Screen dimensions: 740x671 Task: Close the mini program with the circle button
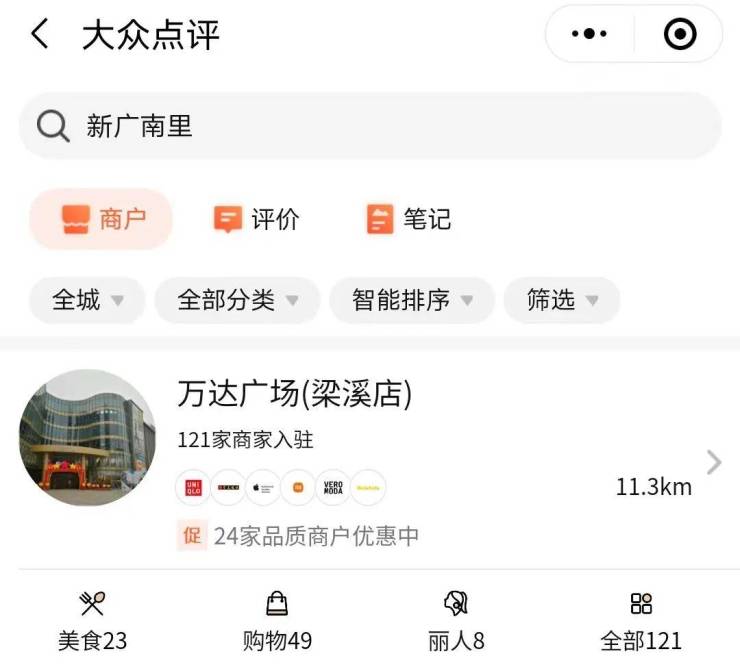coord(680,35)
